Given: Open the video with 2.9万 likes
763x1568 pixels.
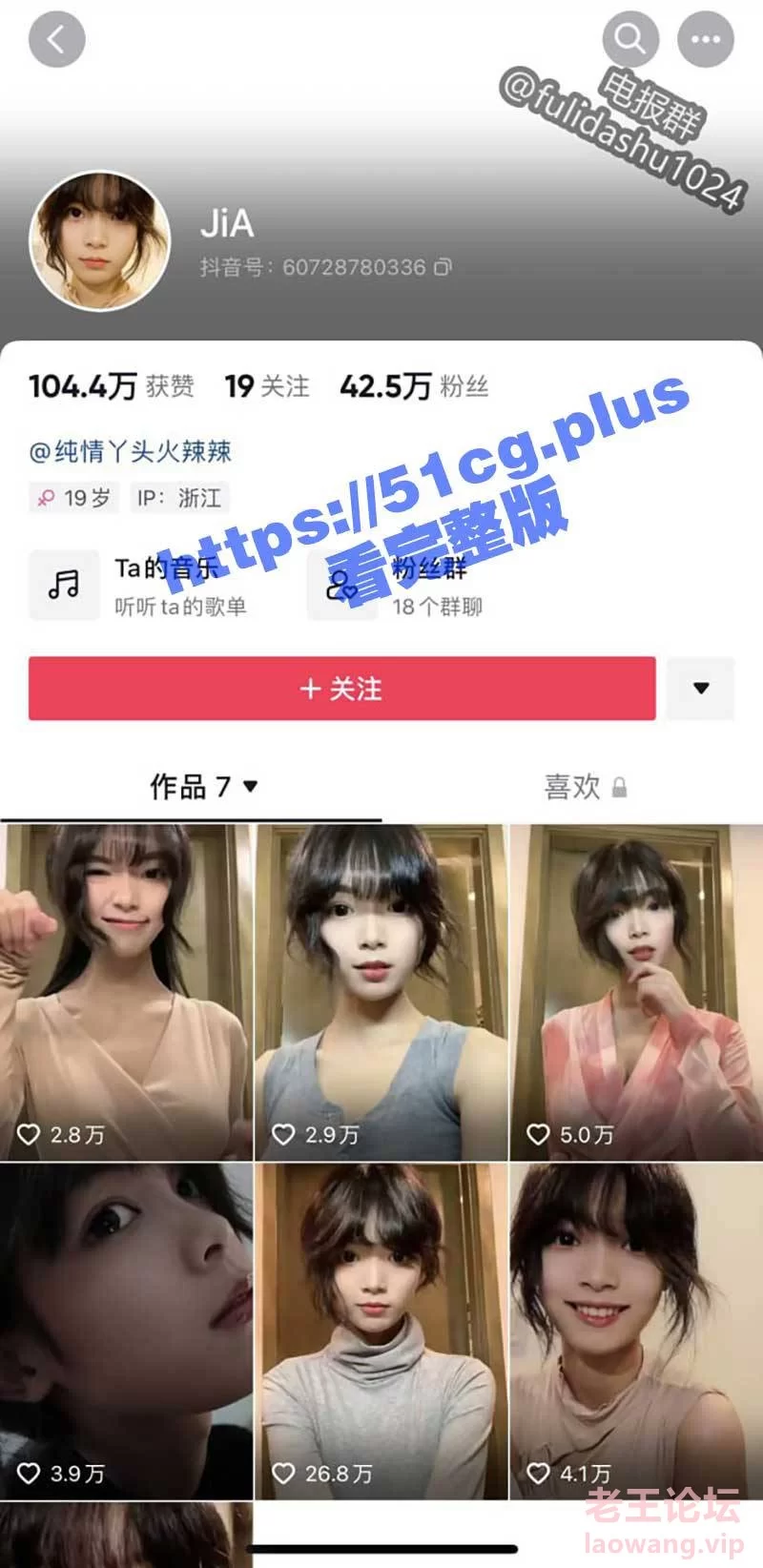Looking at the screenshot, I should pyautogui.click(x=381, y=992).
